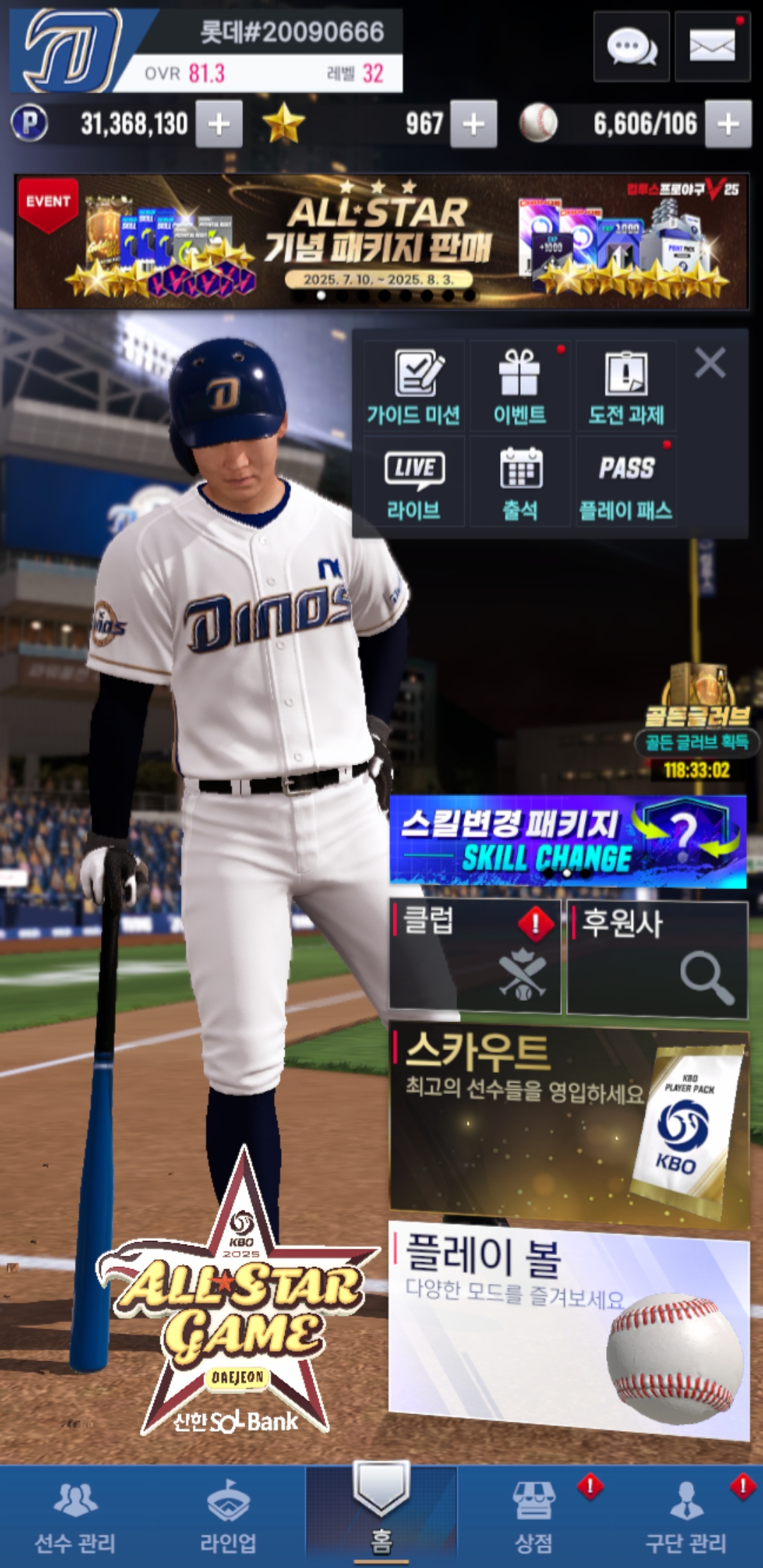Open the 골든글러브 획득 offer
The image size is (763, 1568).
pyautogui.click(x=697, y=720)
